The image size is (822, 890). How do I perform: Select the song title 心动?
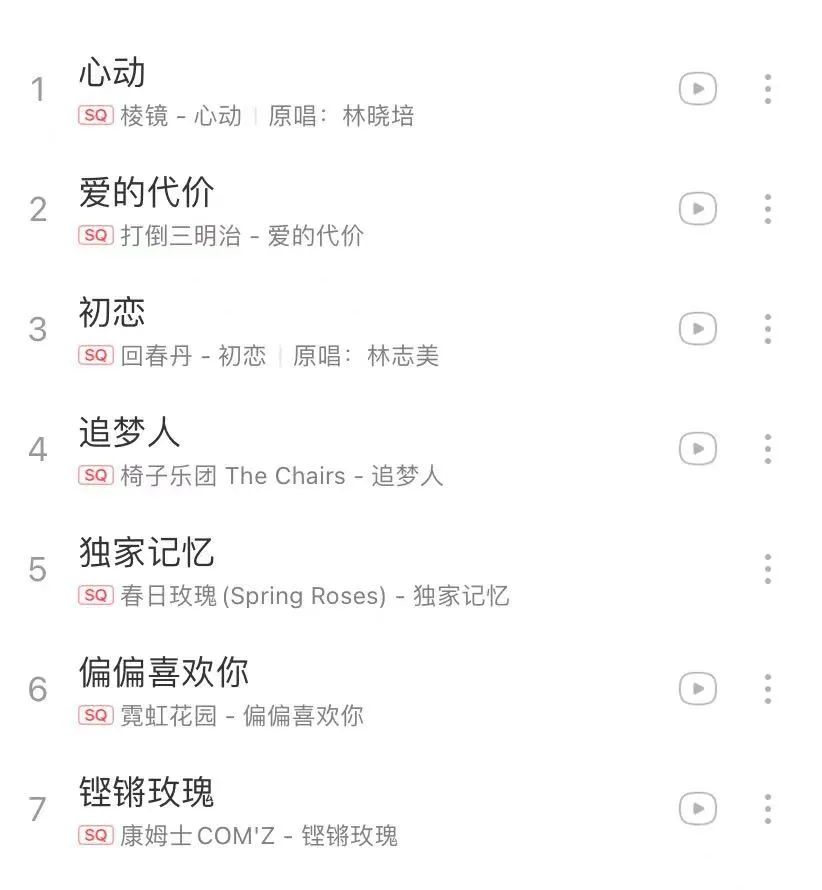[x=112, y=72]
